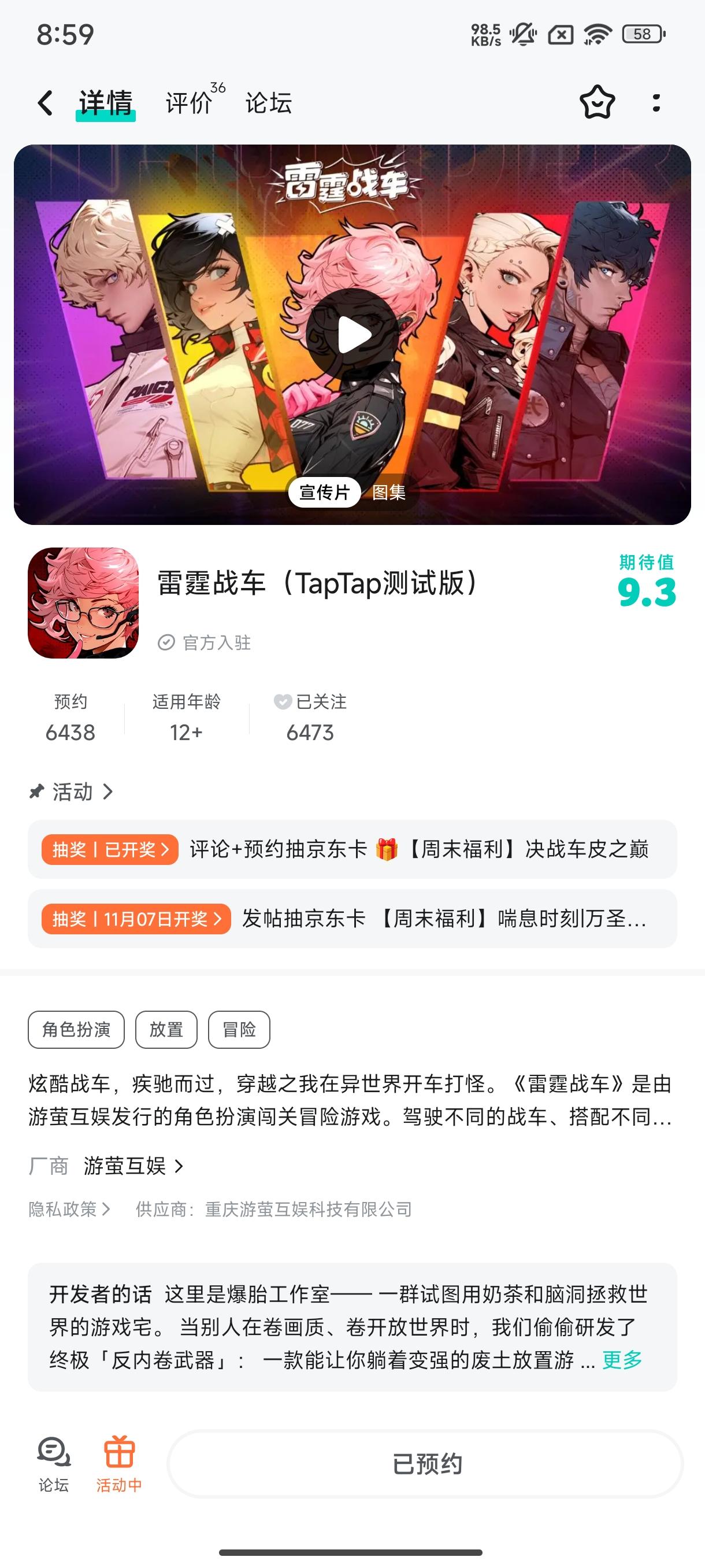The width and height of the screenshot is (705, 1568).
Task: Switch the media viewer to 图集
Action: [390, 493]
